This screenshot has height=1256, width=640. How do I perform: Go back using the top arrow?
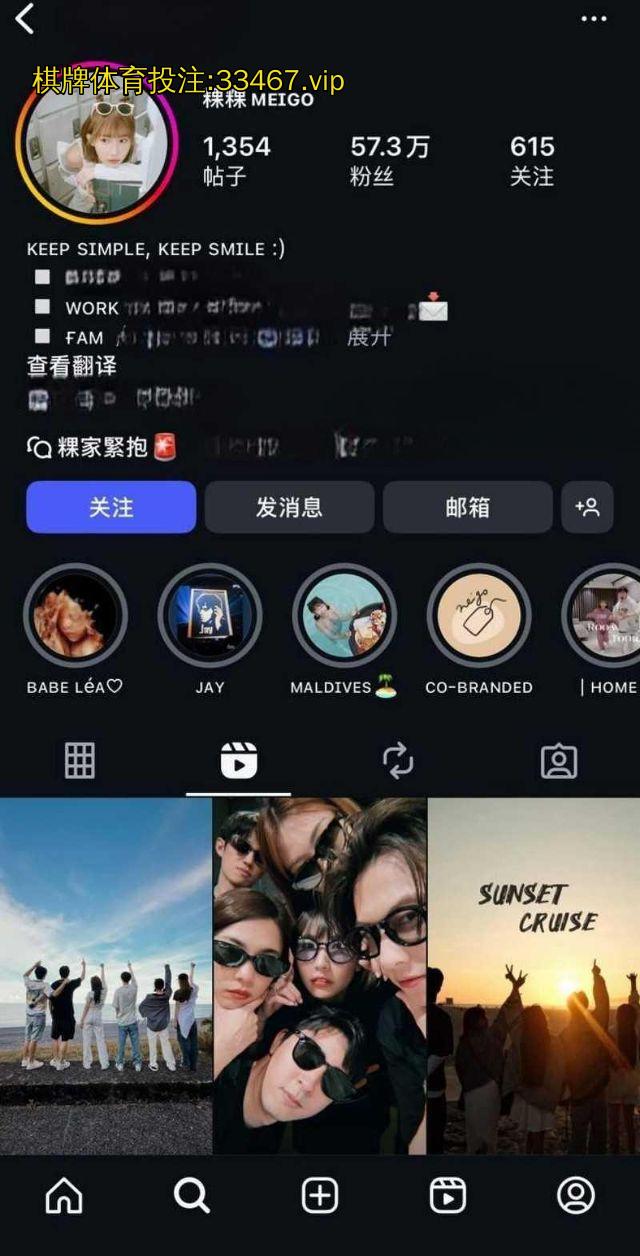25,18
